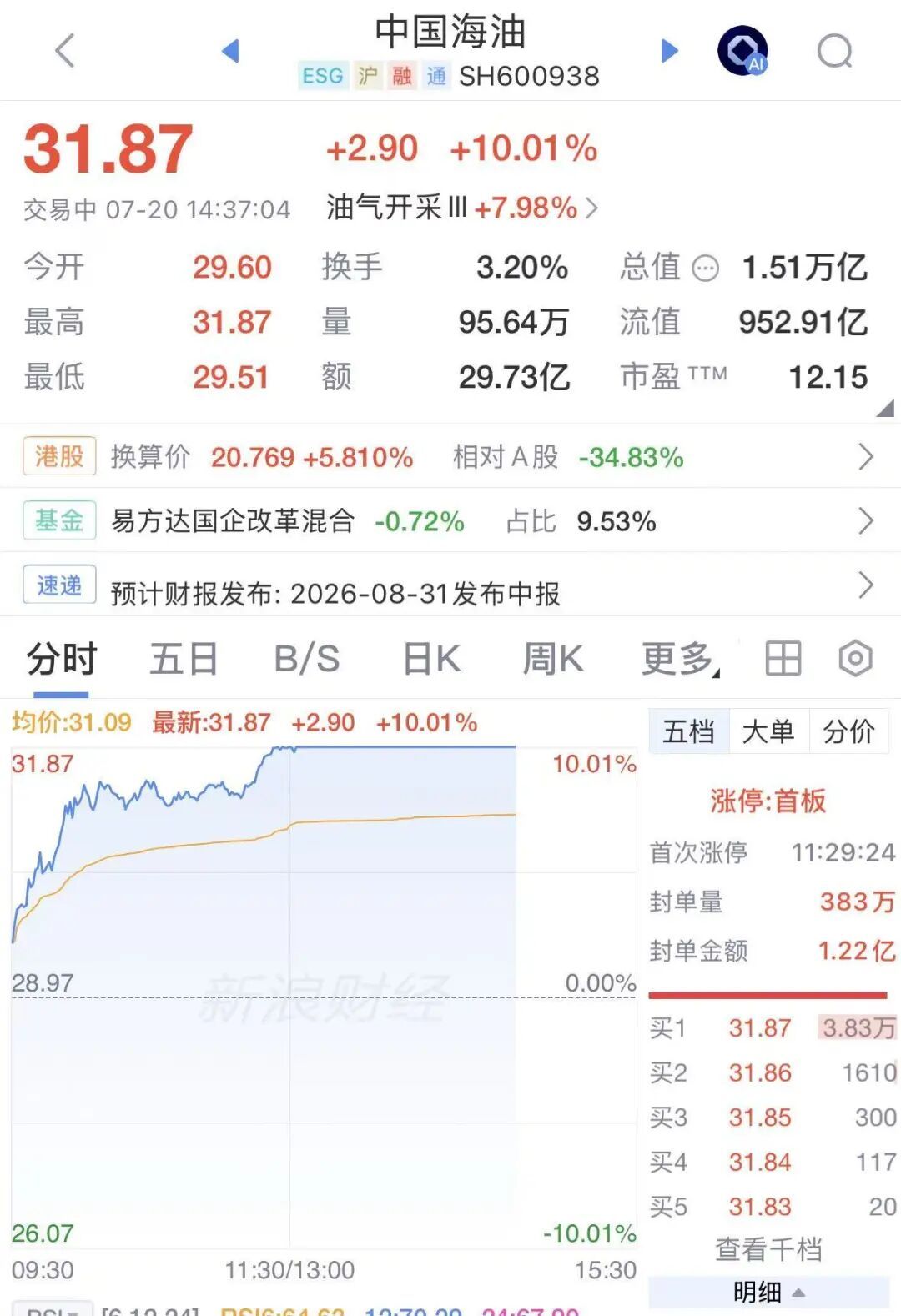Switch to the previous stock with the left triangle
This screenshot has height=1316, width=901.
tap(230, 51)
